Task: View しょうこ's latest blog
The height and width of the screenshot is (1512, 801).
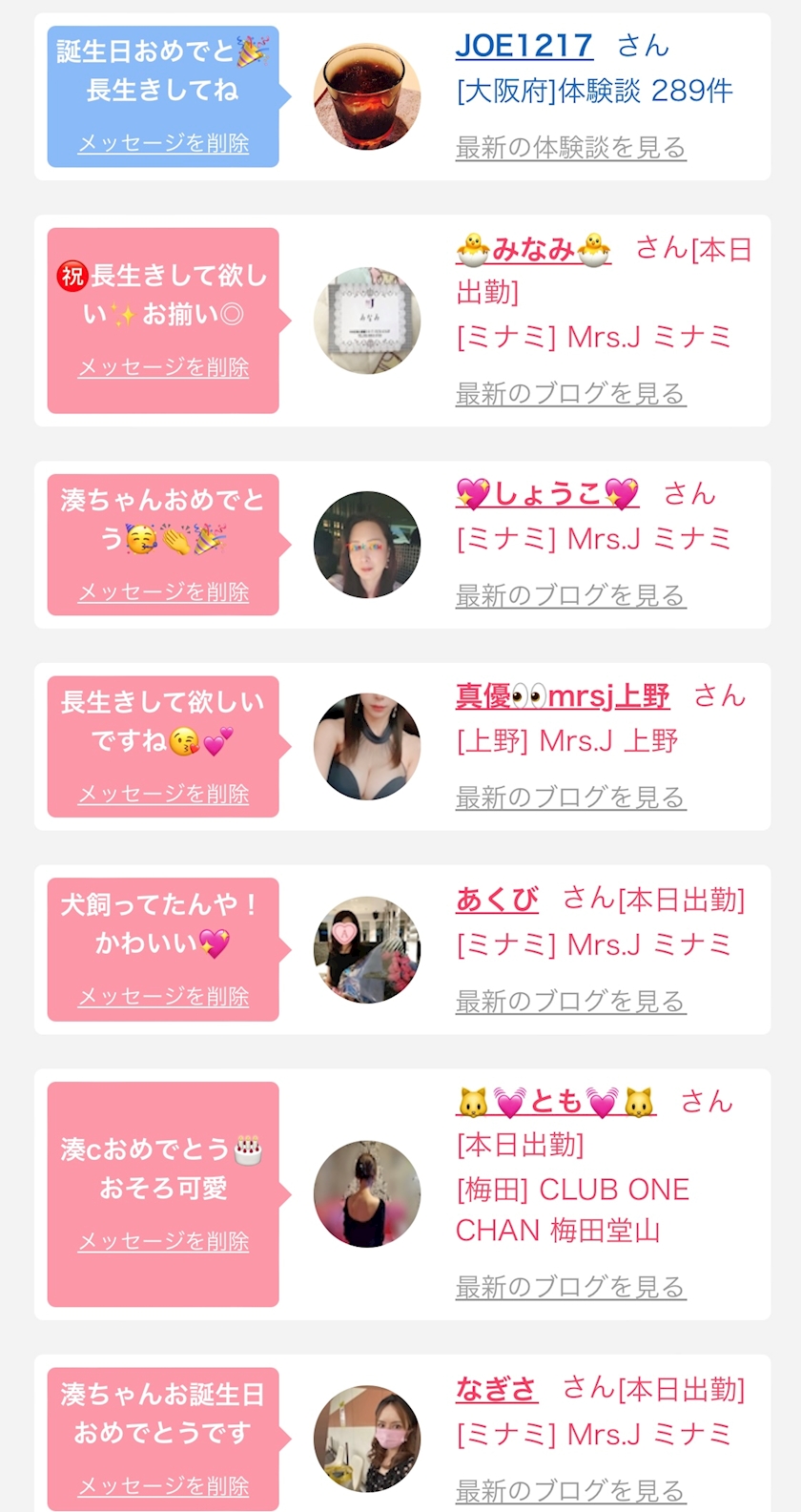Action: (570, 595)
